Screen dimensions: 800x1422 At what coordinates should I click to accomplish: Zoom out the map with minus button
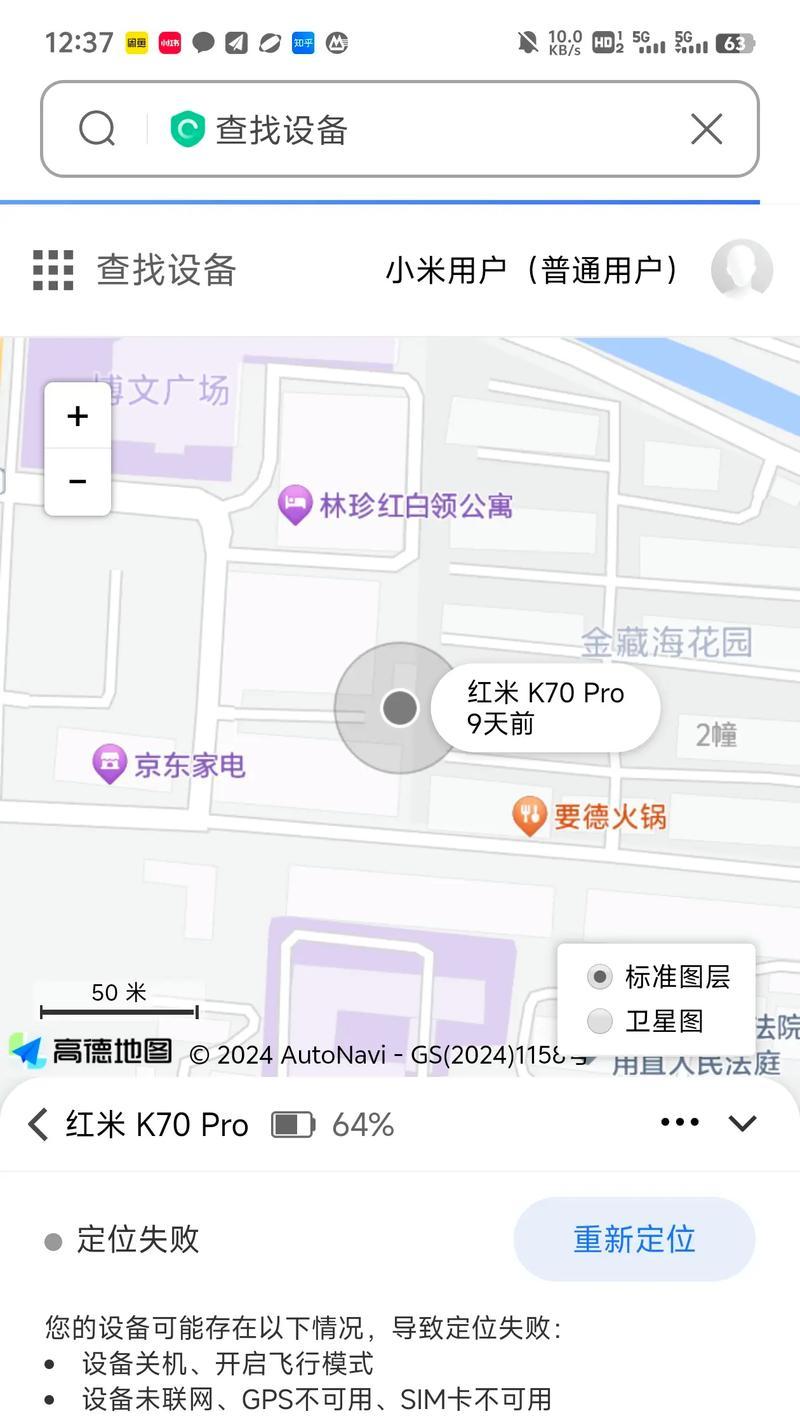click(78, 481)
